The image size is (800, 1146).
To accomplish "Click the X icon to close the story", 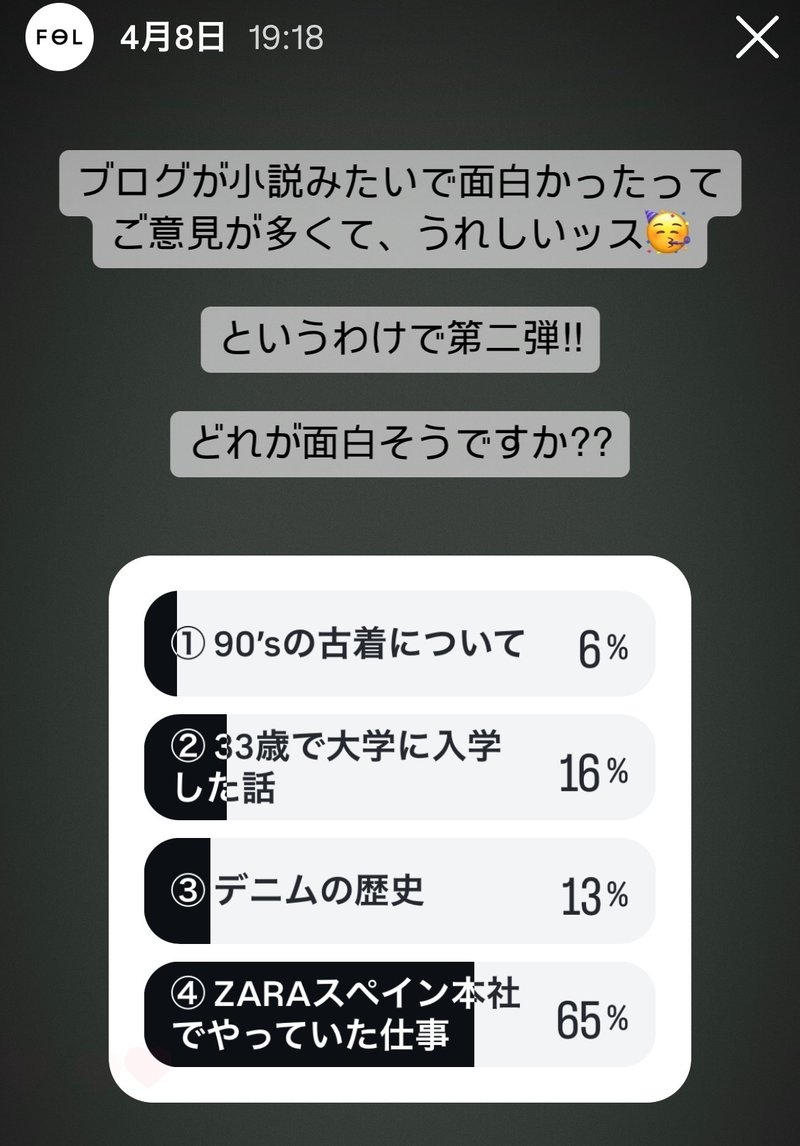I will [x=756, y=37].
